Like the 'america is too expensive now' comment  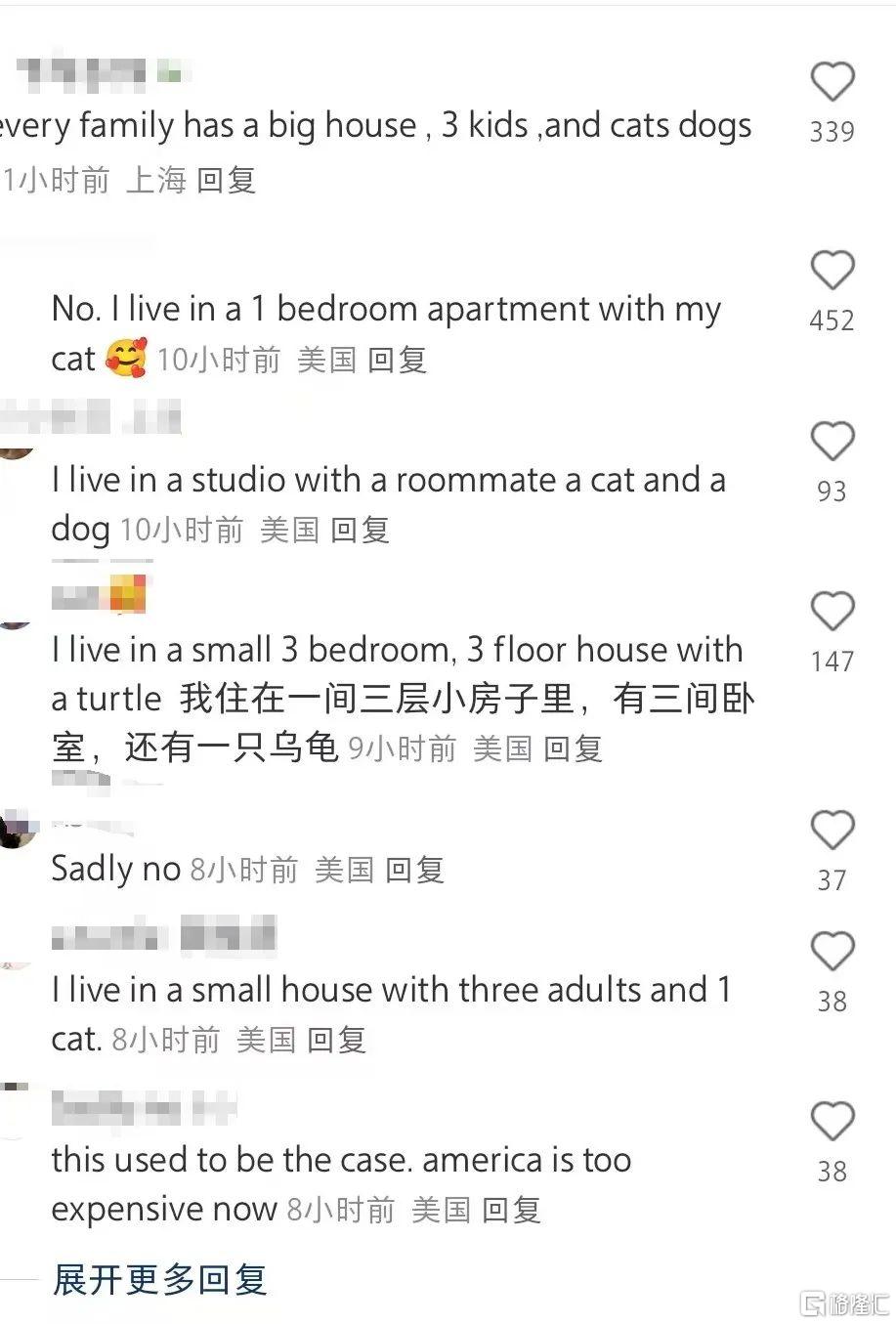(832, 1122)
